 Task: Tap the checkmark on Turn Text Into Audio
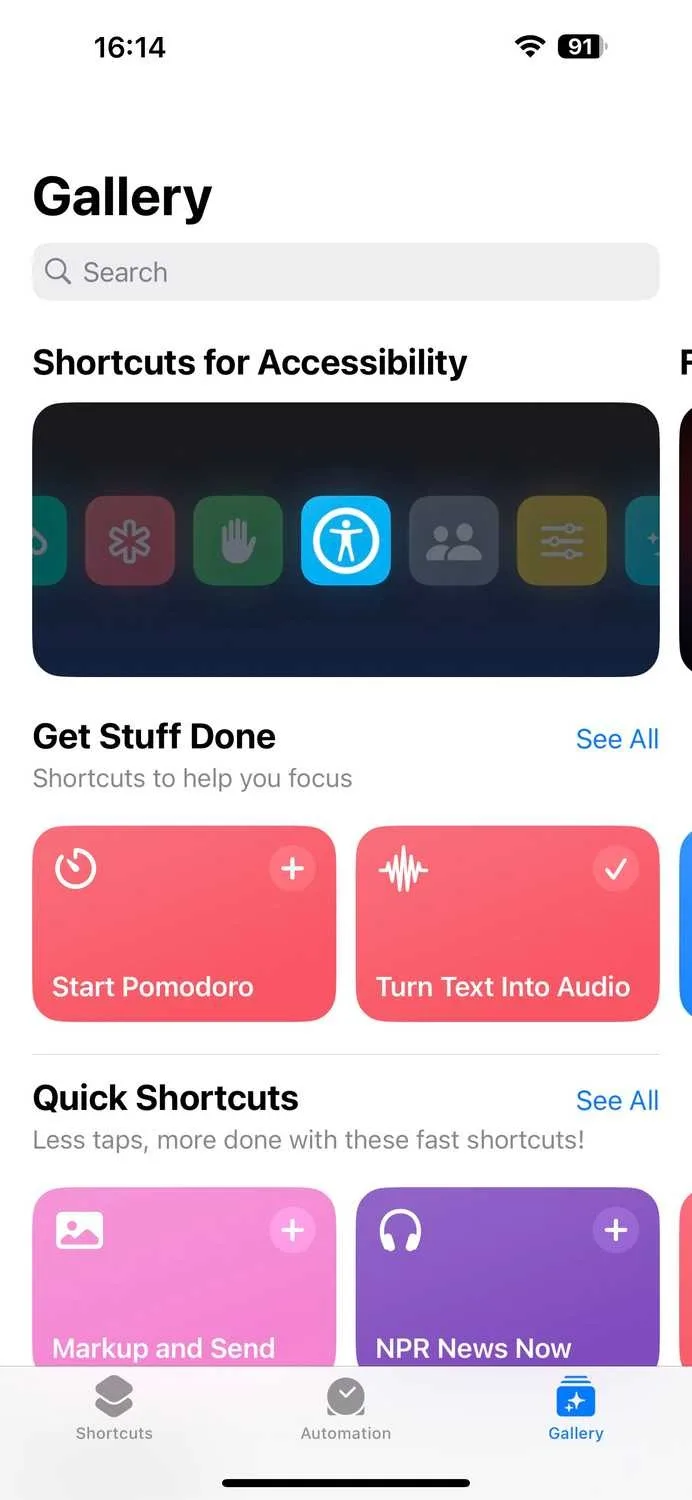coord(615,869)
